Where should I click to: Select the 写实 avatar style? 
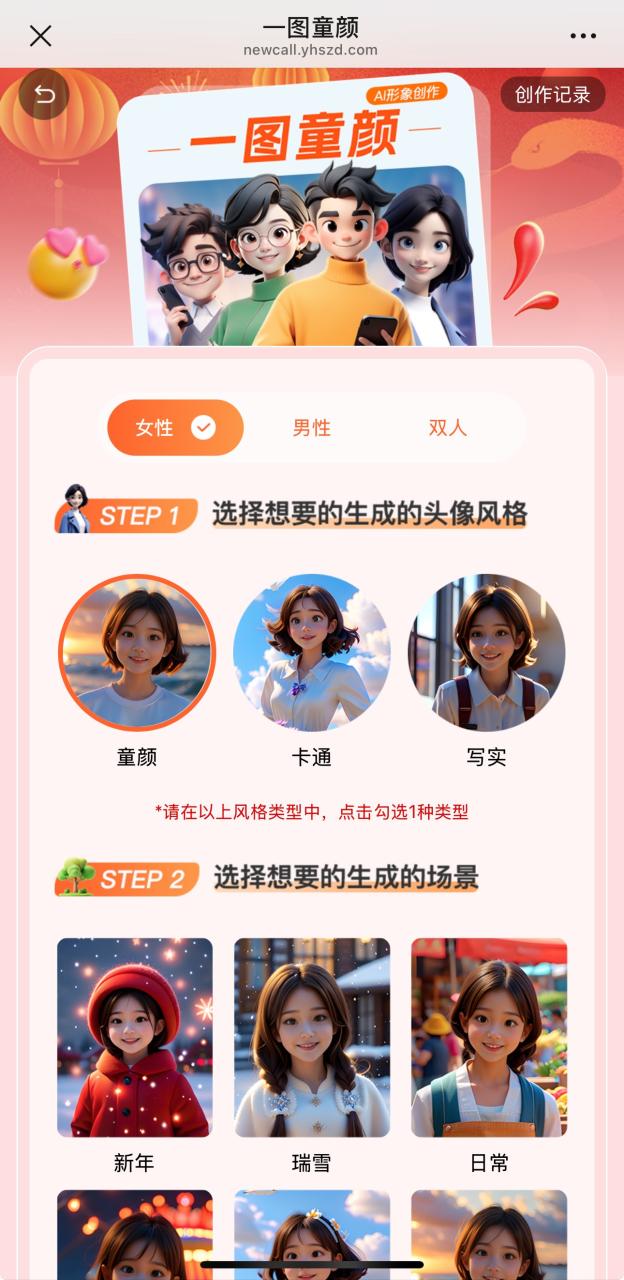pyautogui.click(x=486, y=652)
